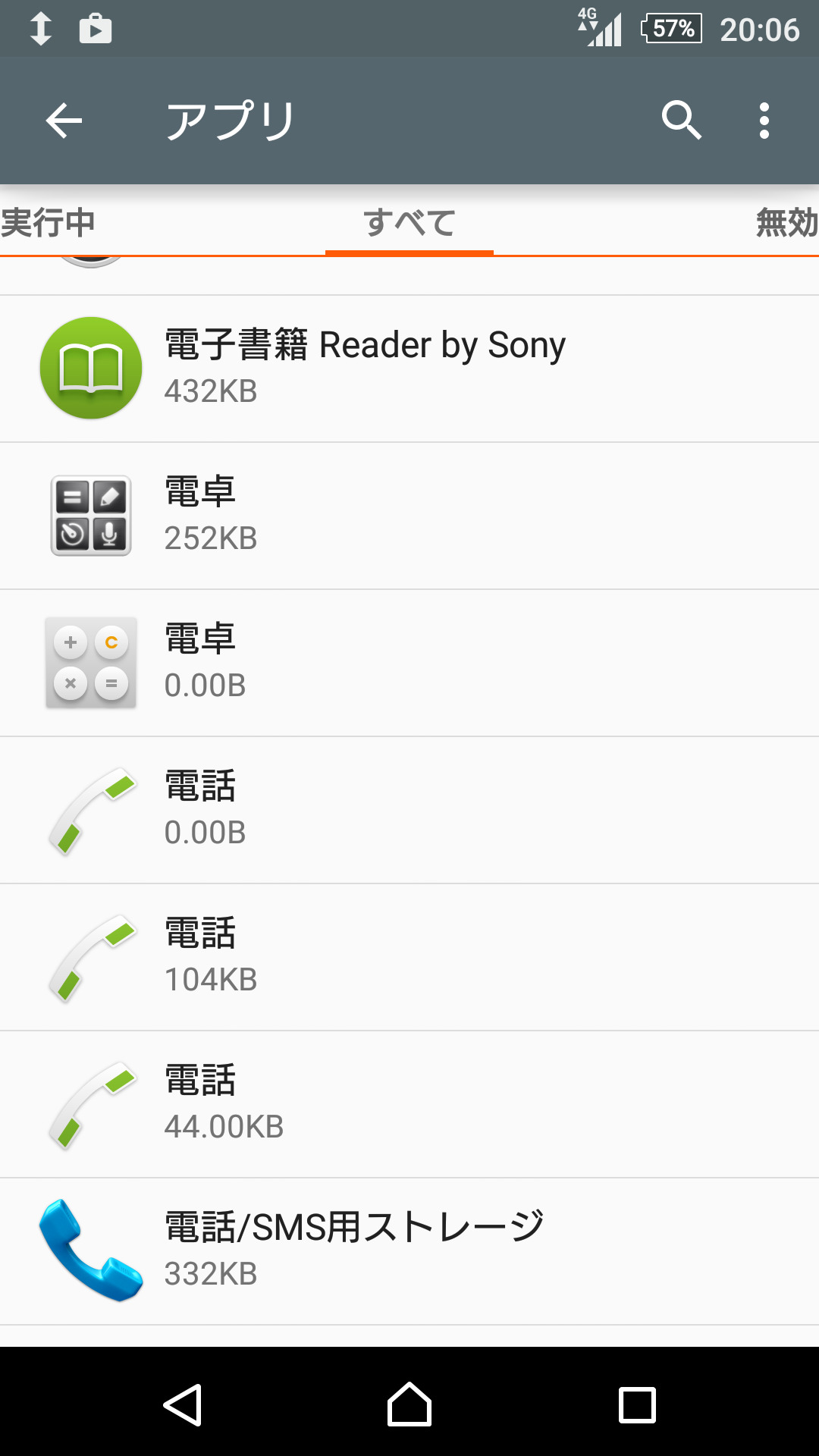The image size is (819, 1456).
Task: Open the 電卓 entry showing 0.00B
Action: (409, 663)
